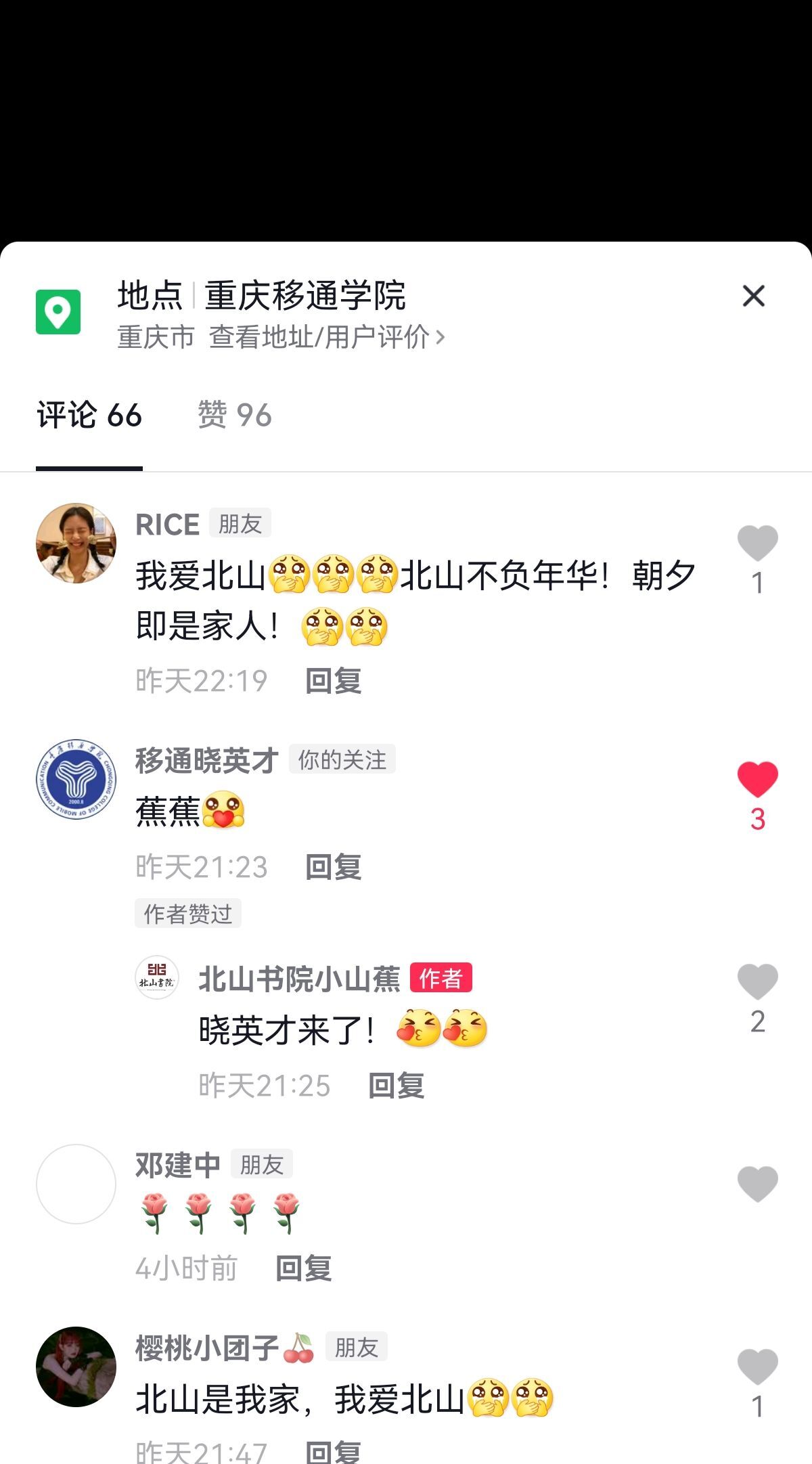Image resolution: width=812 pixels, height=1464 pixels.
Task: Reply to 移通晓英才's comment
Action: (333, 867)
